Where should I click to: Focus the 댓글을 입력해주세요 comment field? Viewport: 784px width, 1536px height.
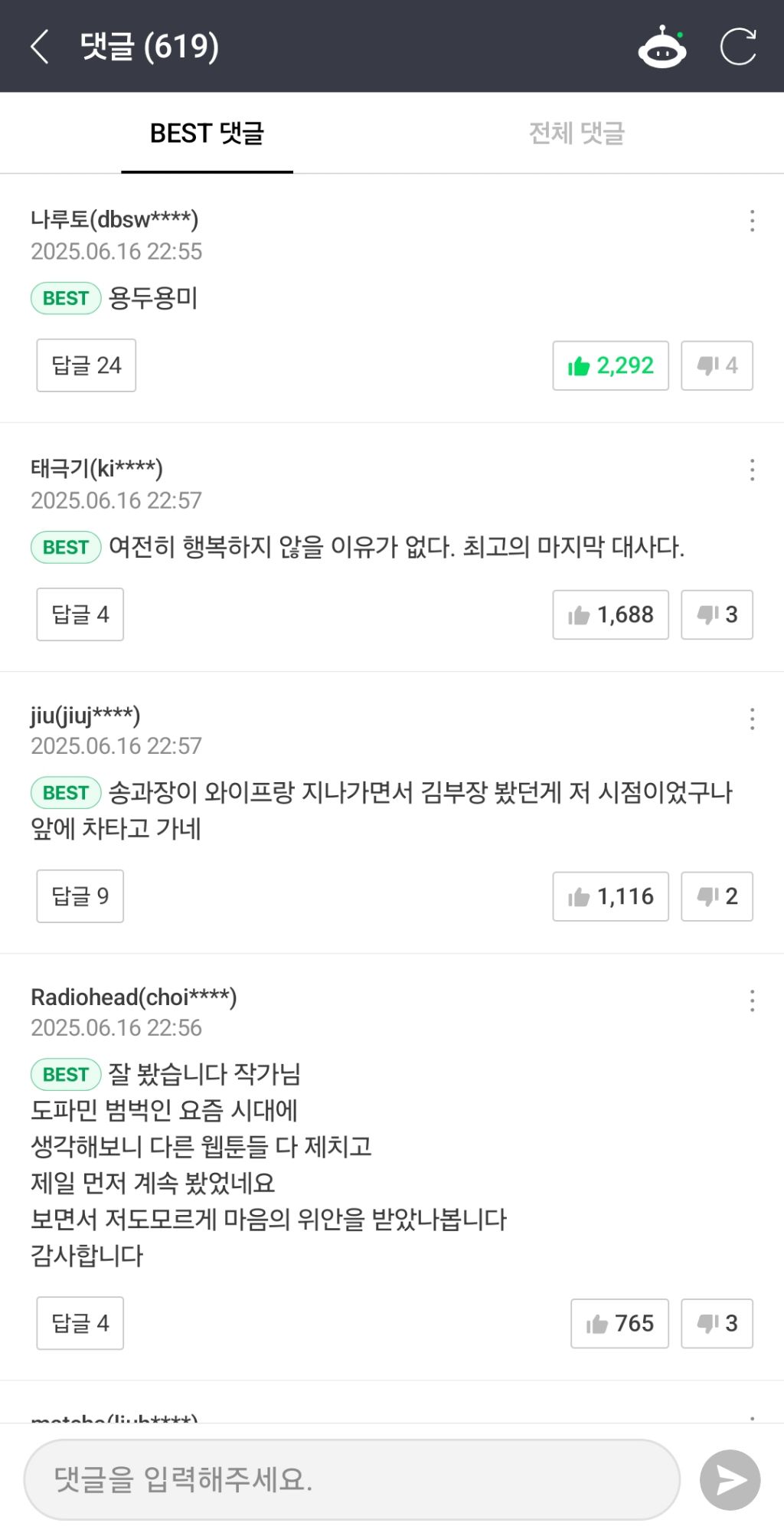tap(352, 1479)
